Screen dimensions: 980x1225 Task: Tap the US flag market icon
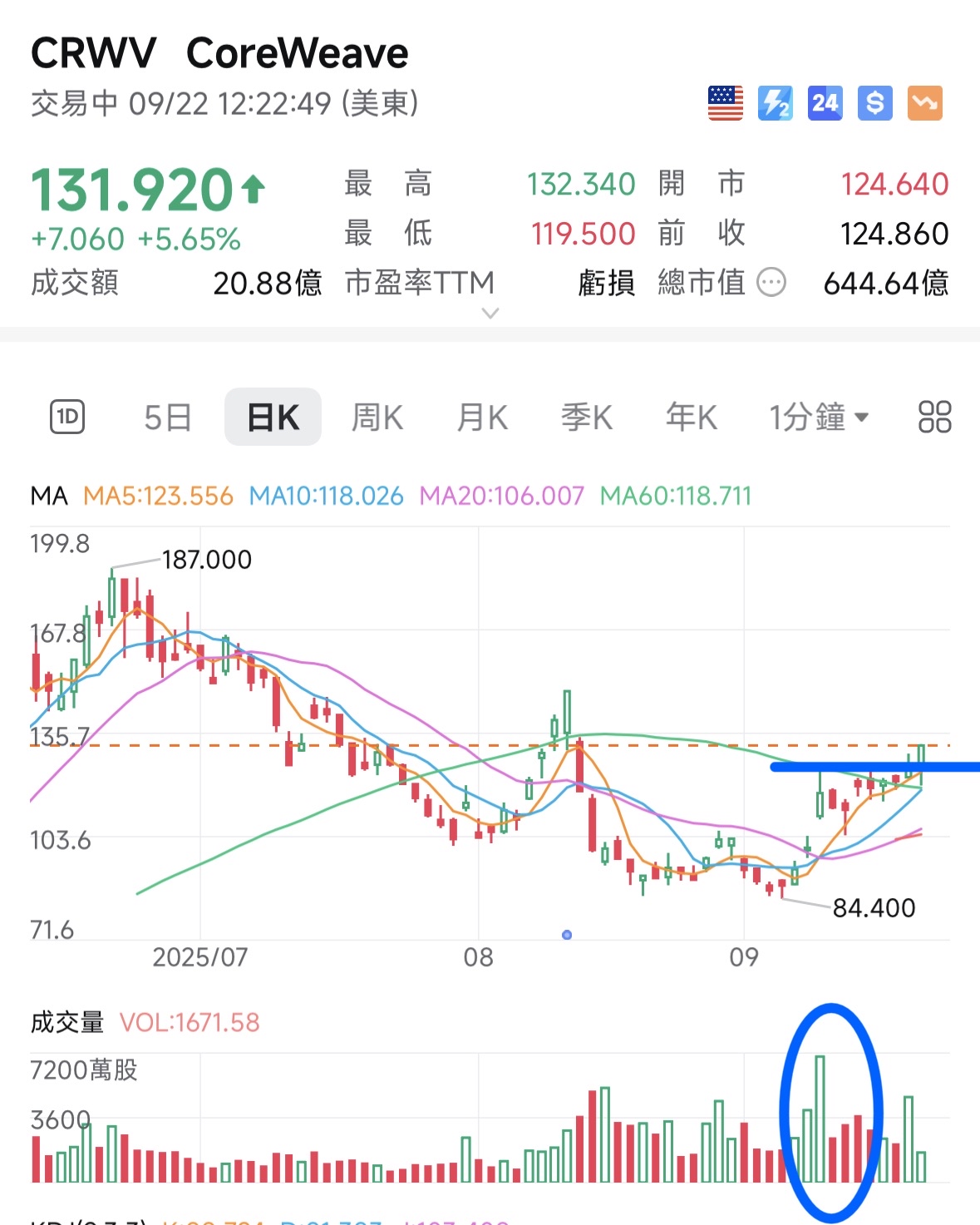point(726,103)
